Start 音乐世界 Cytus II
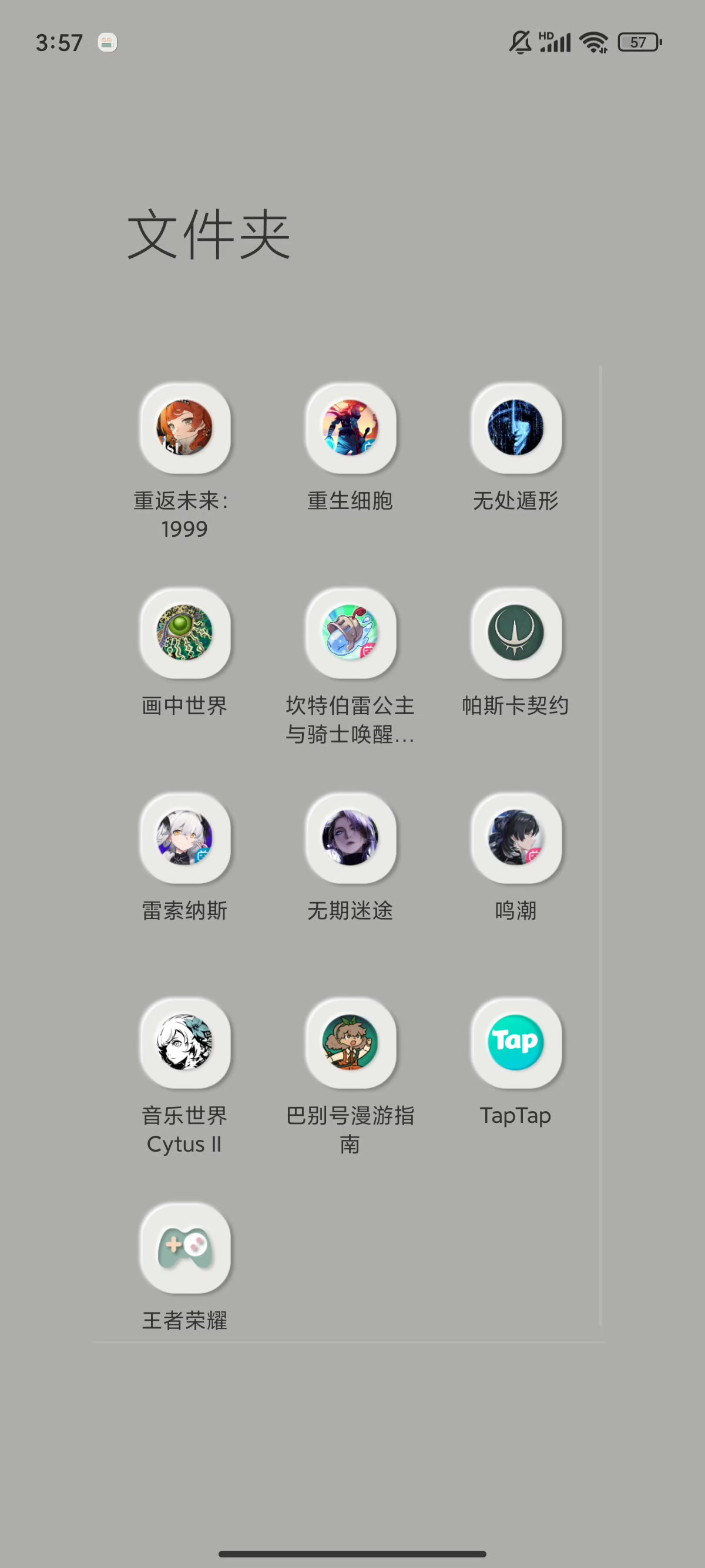Viewport: 705px width, 1568px height. tap(185, 1043)
